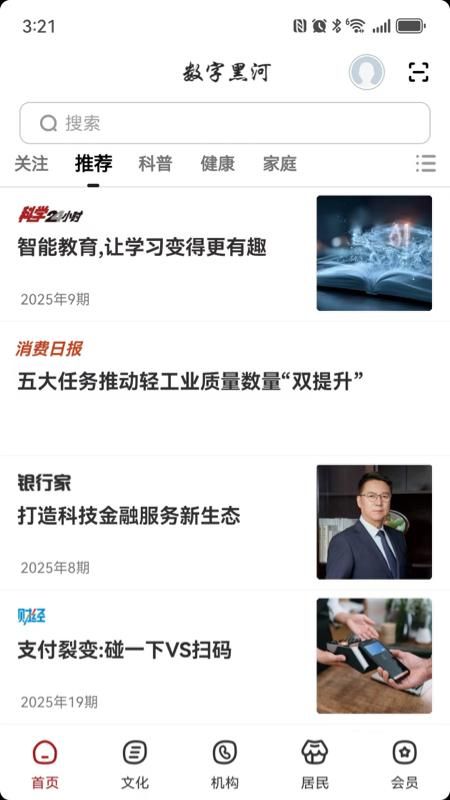The image size is (450, 800).
Task: Open article 支付裂变:碰一下VS扫码
Action: click(x=225, y=657)
